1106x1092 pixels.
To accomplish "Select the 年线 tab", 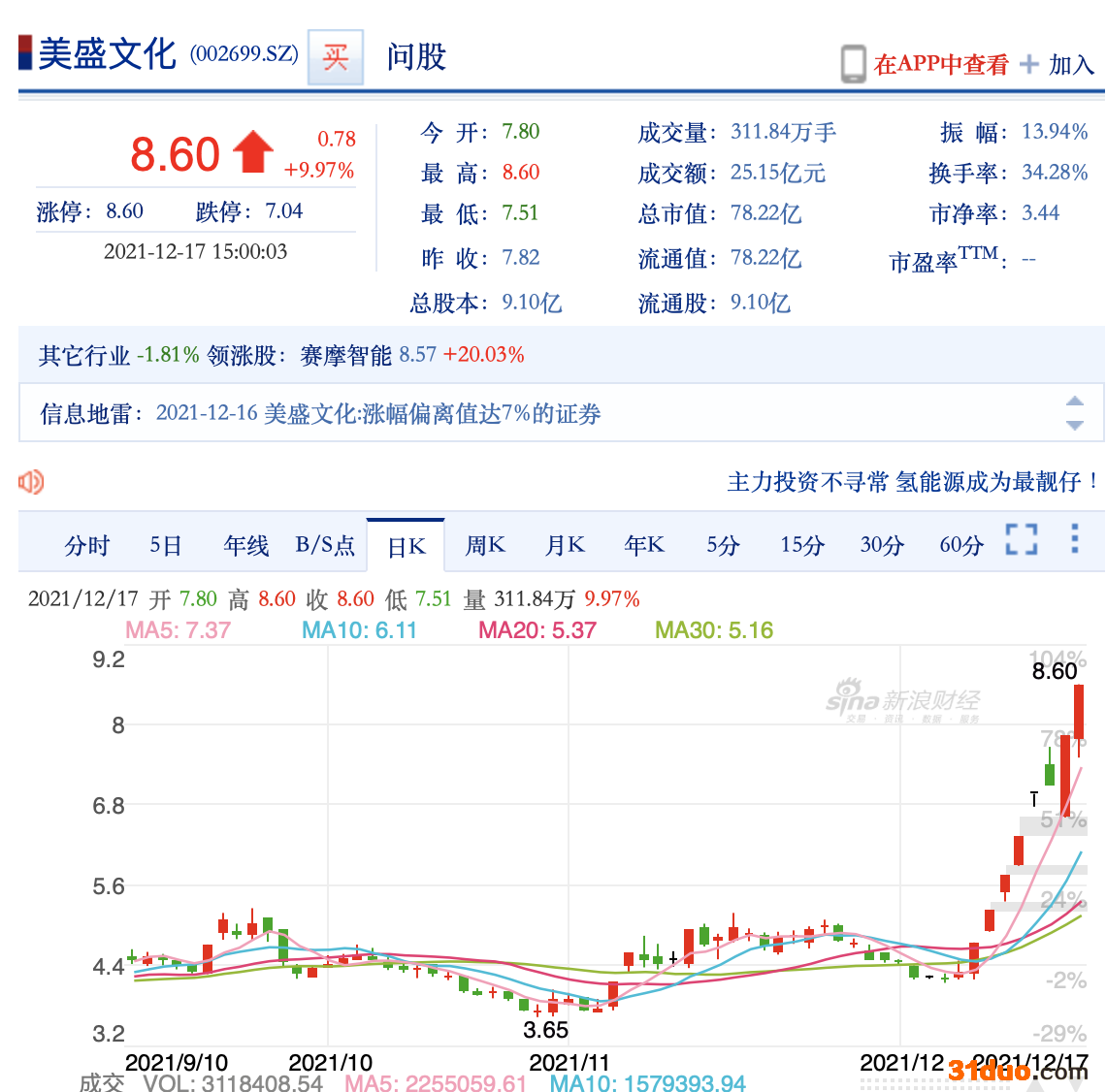I will click(x=246, y=546).
